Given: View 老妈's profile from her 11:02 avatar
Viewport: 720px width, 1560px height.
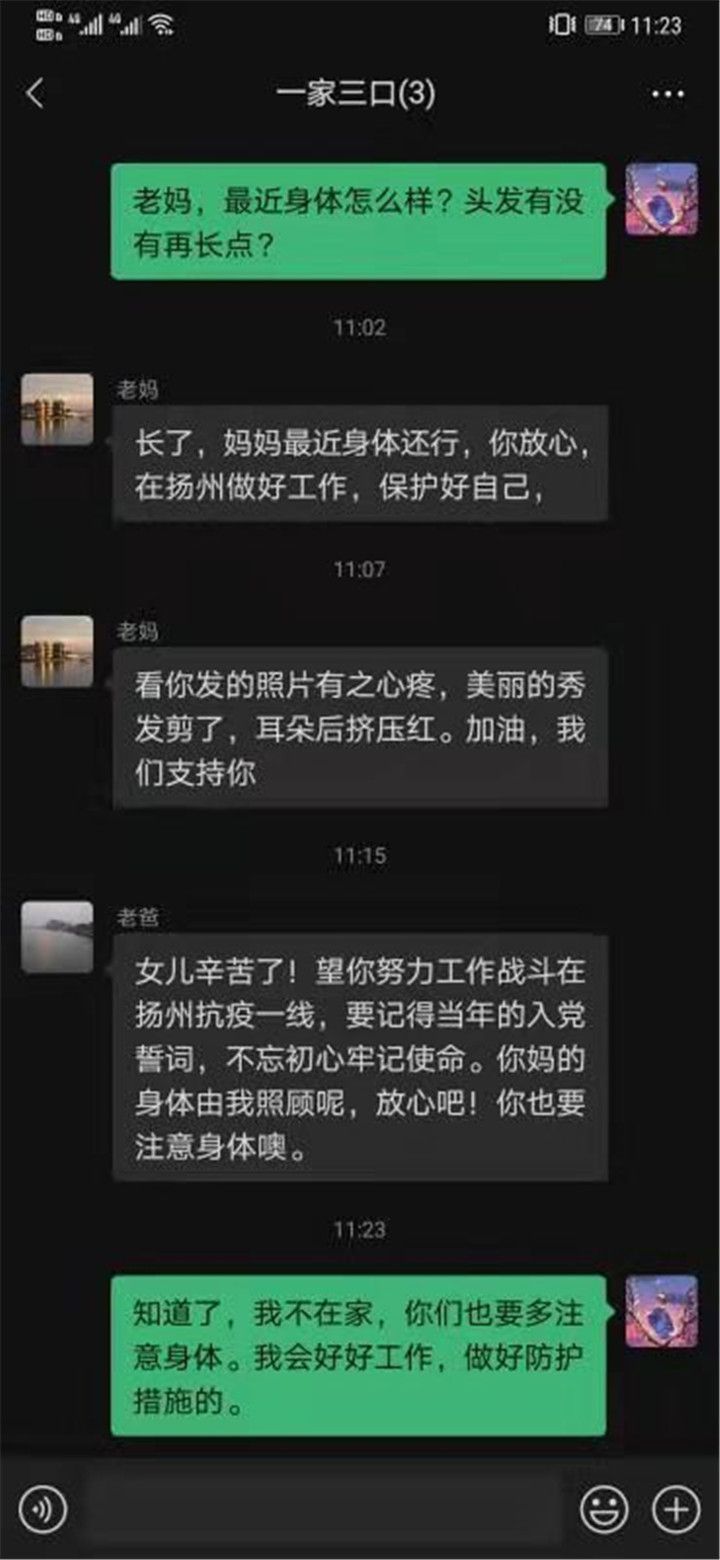Looking at the screenshot, I should tap(57, 409).
